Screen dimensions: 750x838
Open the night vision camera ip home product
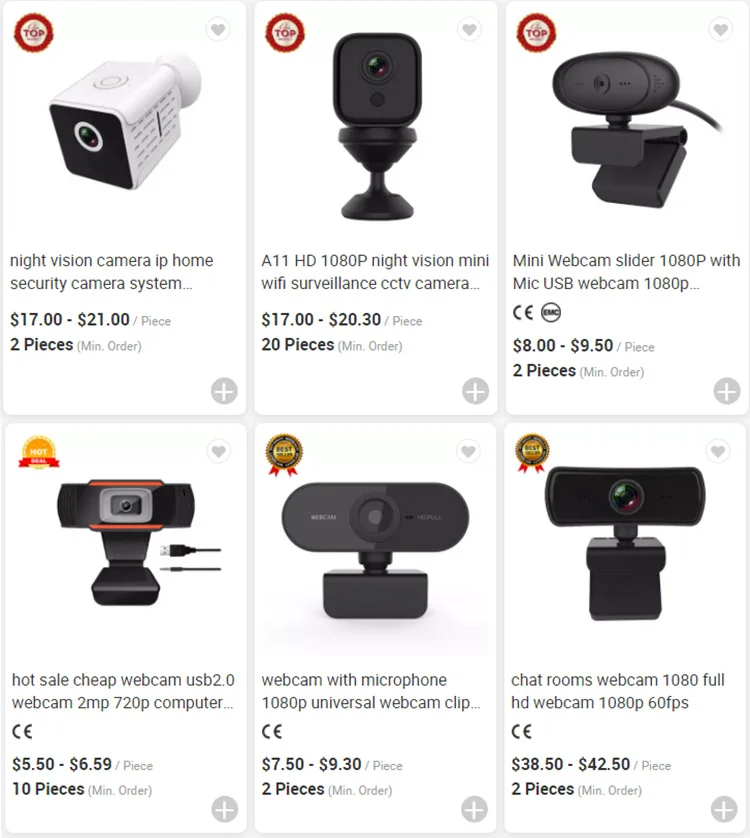coord(111,271)
